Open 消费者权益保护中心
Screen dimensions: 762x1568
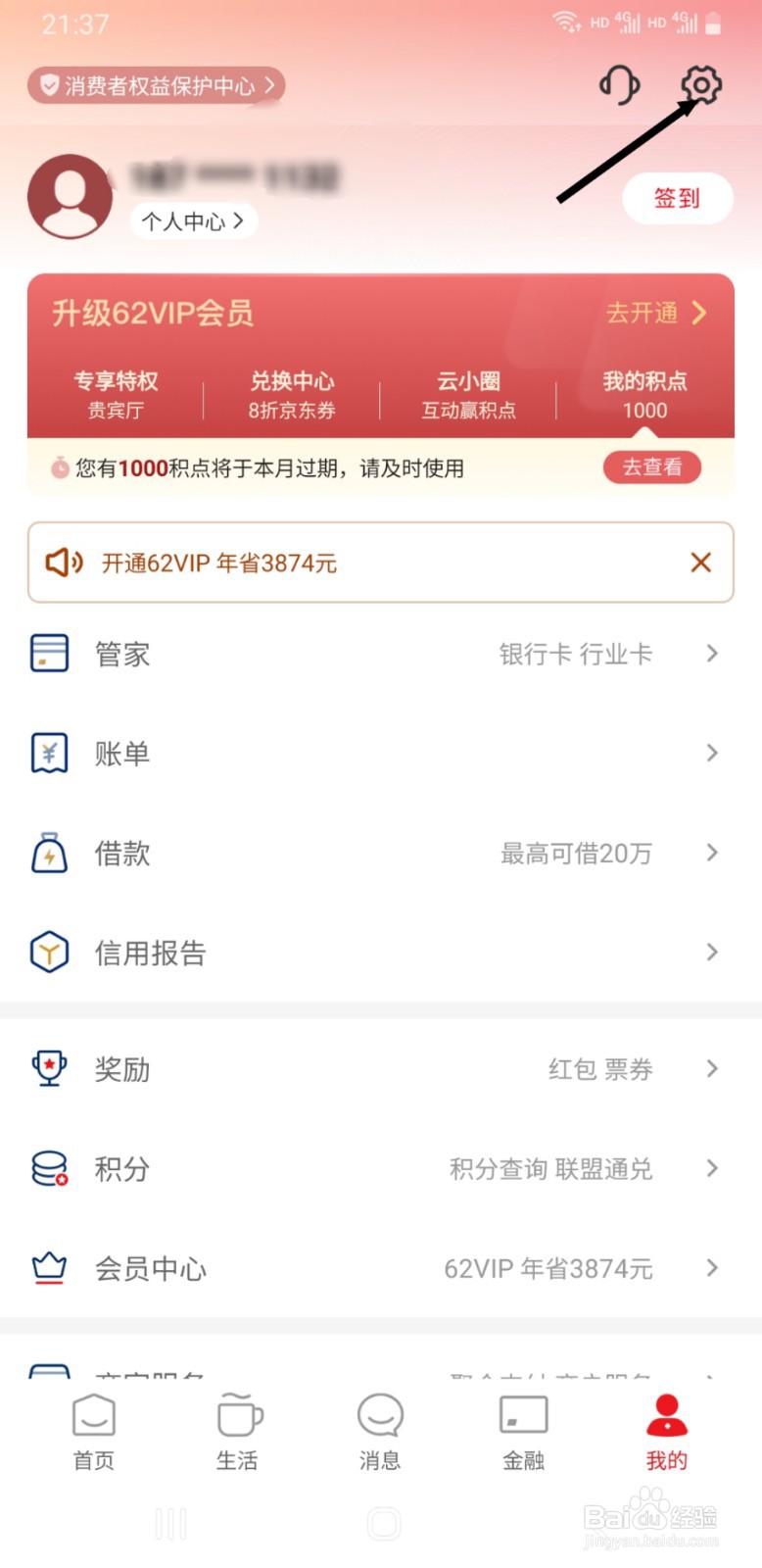tap(157, 86)
